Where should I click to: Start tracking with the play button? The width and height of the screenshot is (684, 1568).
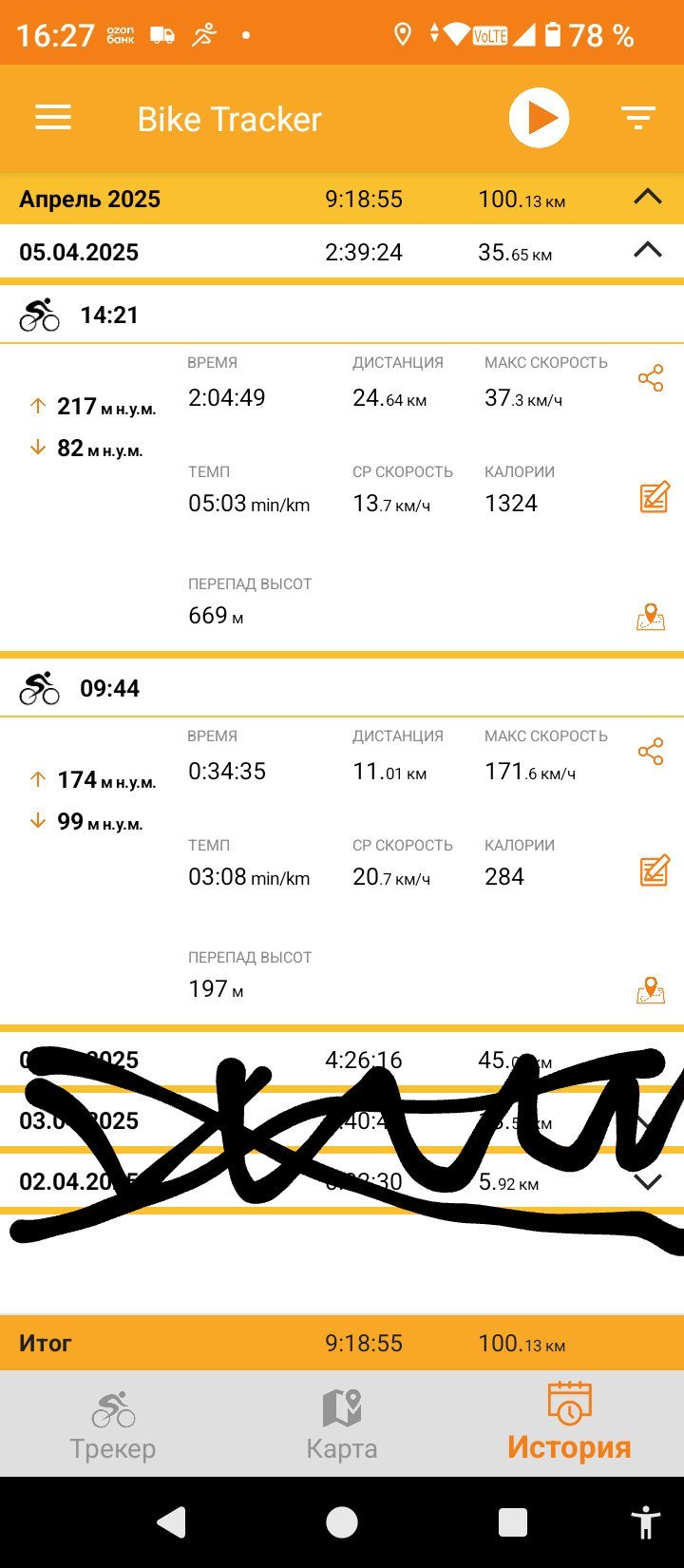pyautogui.click(x=539, y=119)
